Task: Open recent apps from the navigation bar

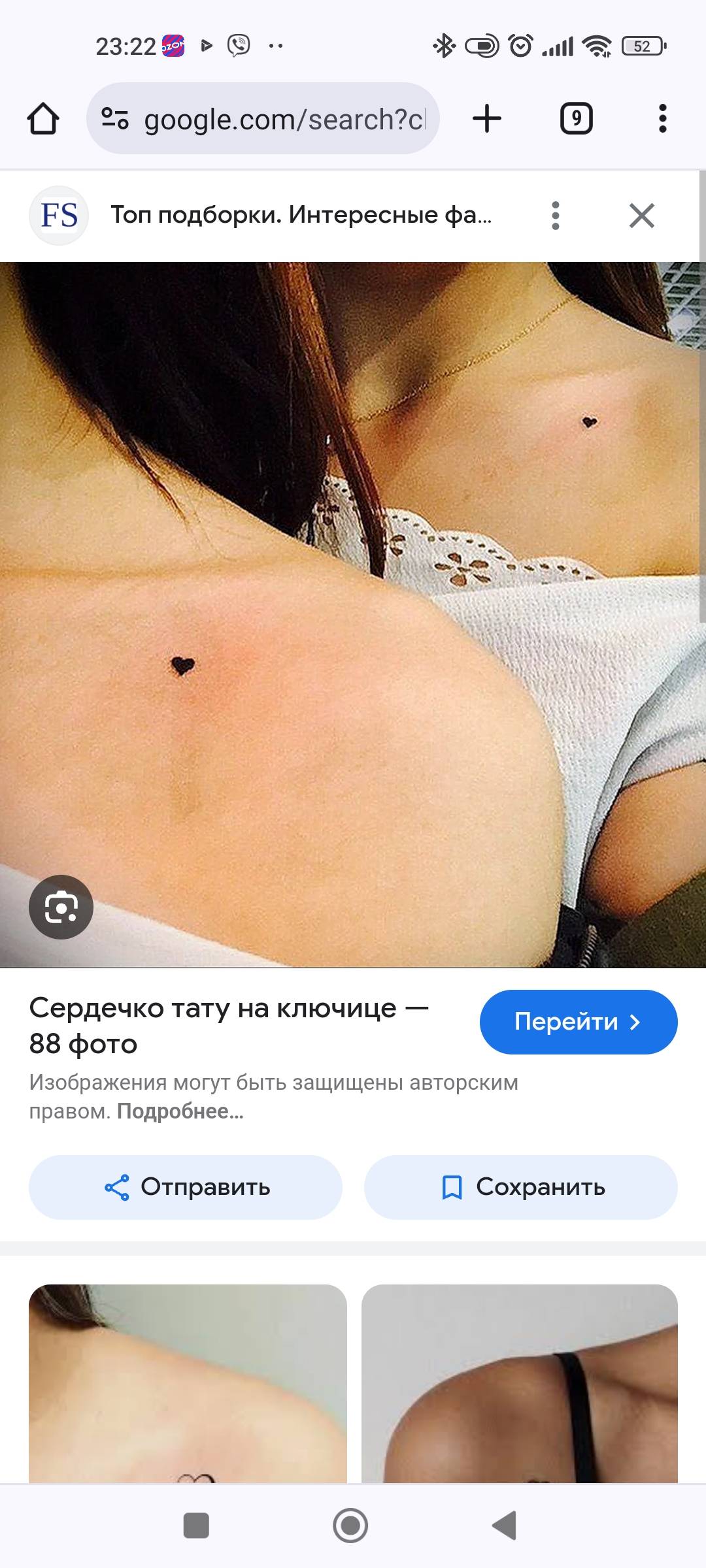Action: coord(196,1526)
